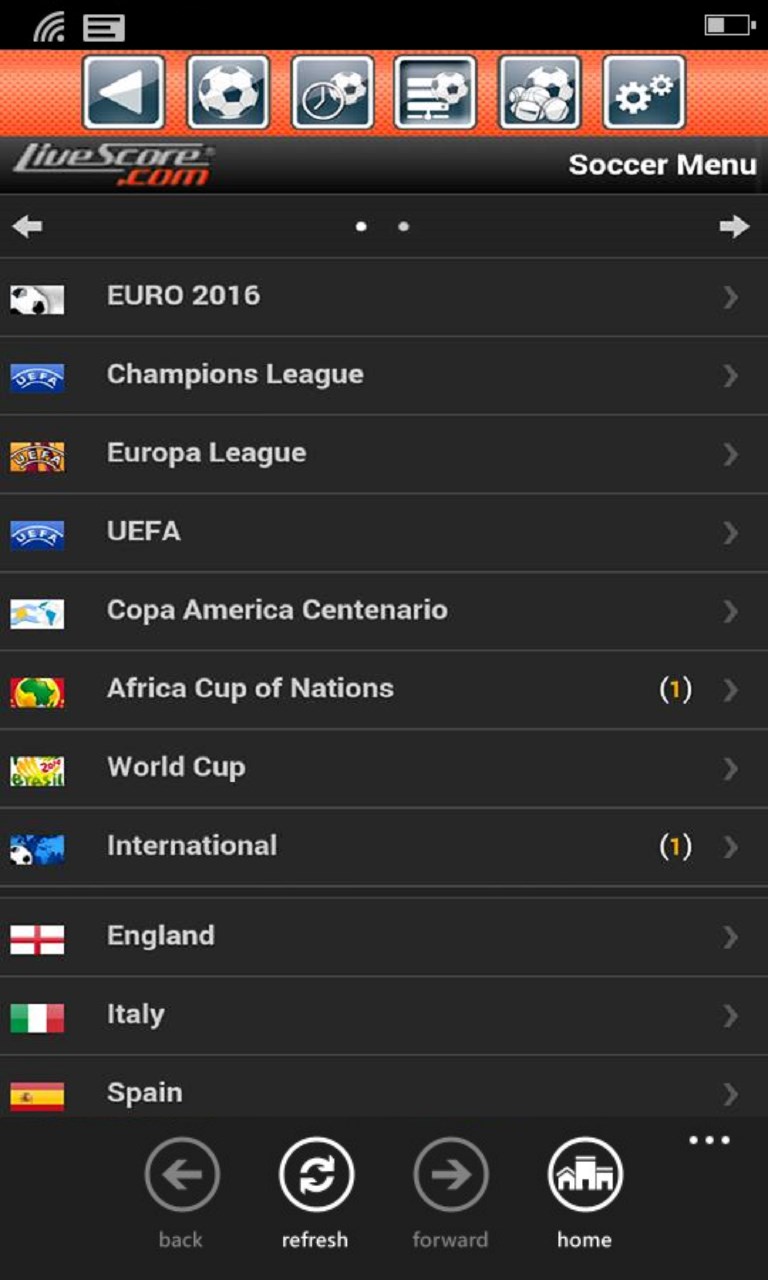
Task: Select Spain from the list
Action: [384, 1093]
